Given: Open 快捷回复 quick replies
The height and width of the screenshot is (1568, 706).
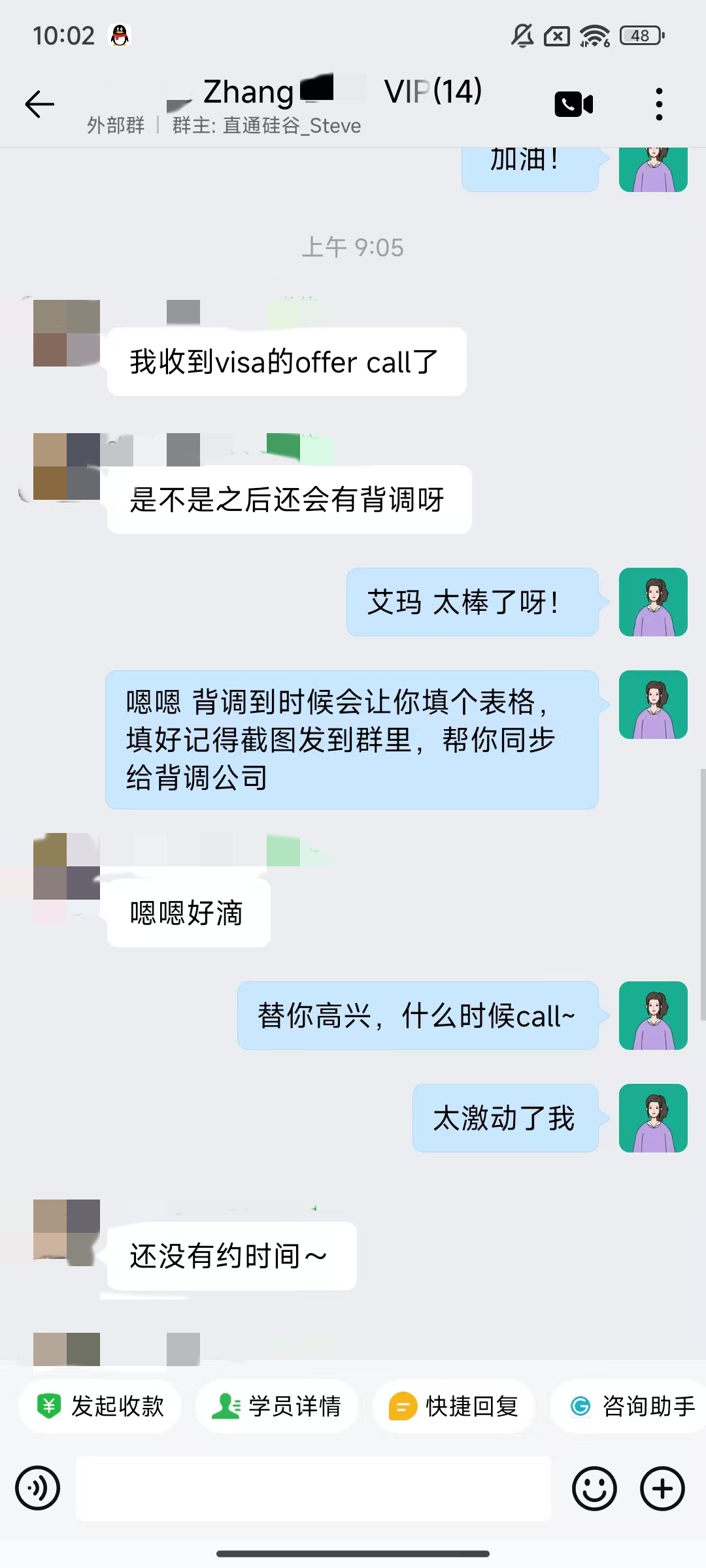Looking at the screenshot, I should click(x=454, y=1406).
